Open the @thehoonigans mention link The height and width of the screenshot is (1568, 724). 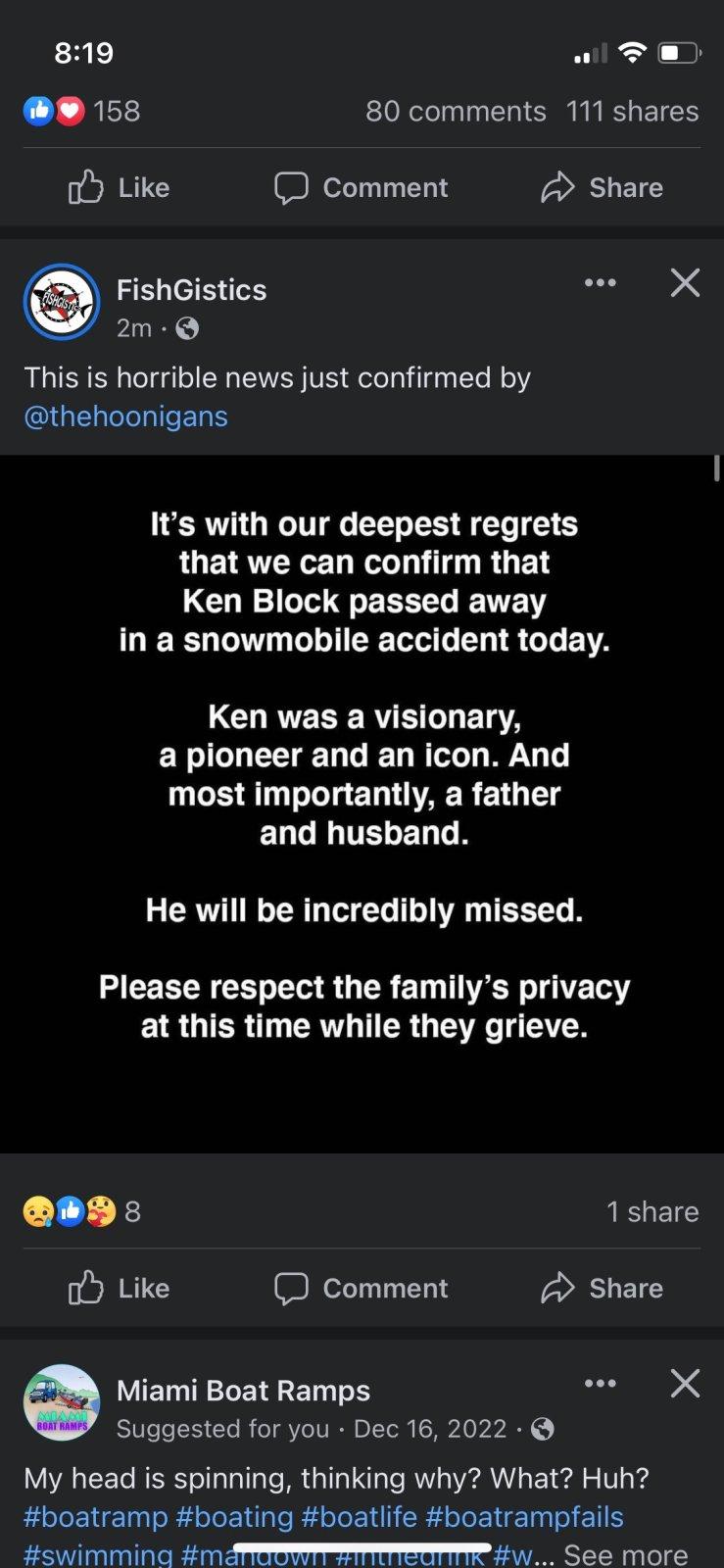pyautogui.click(x=125, y=416)
